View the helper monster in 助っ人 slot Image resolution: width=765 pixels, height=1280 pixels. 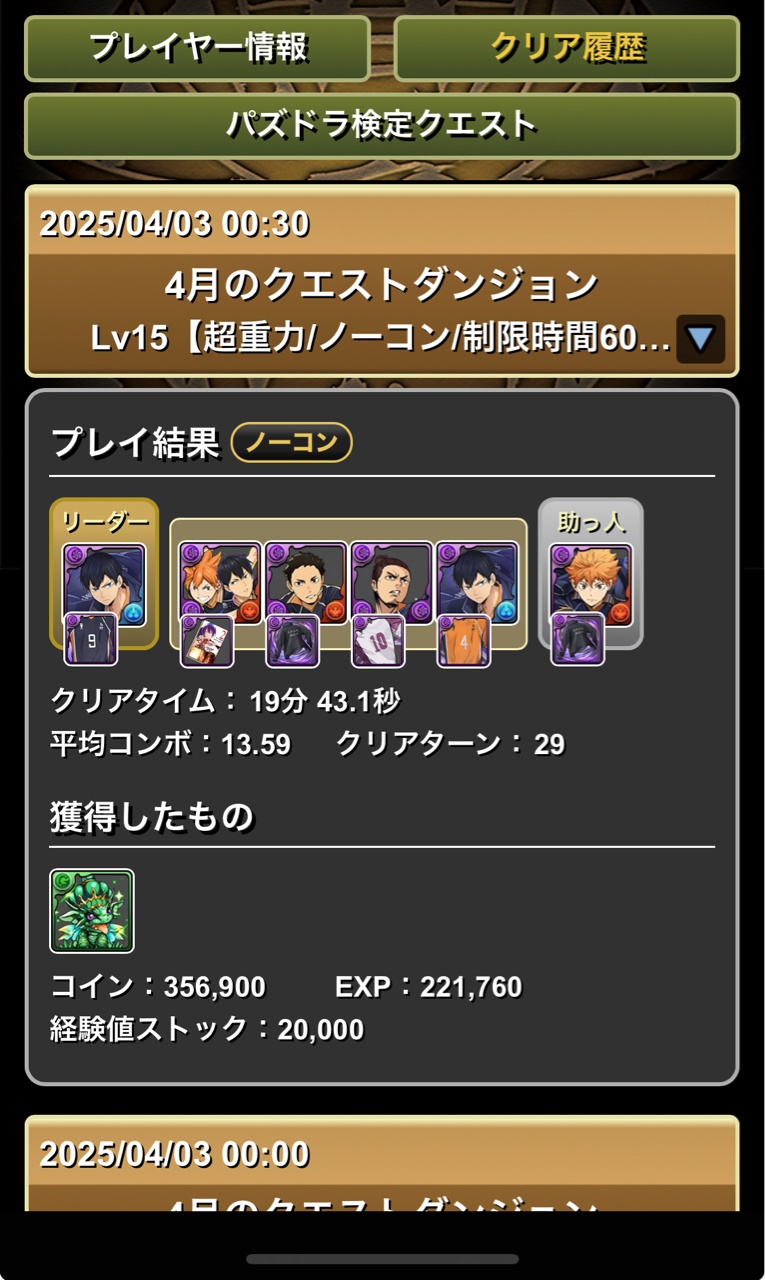coord(591,585)
